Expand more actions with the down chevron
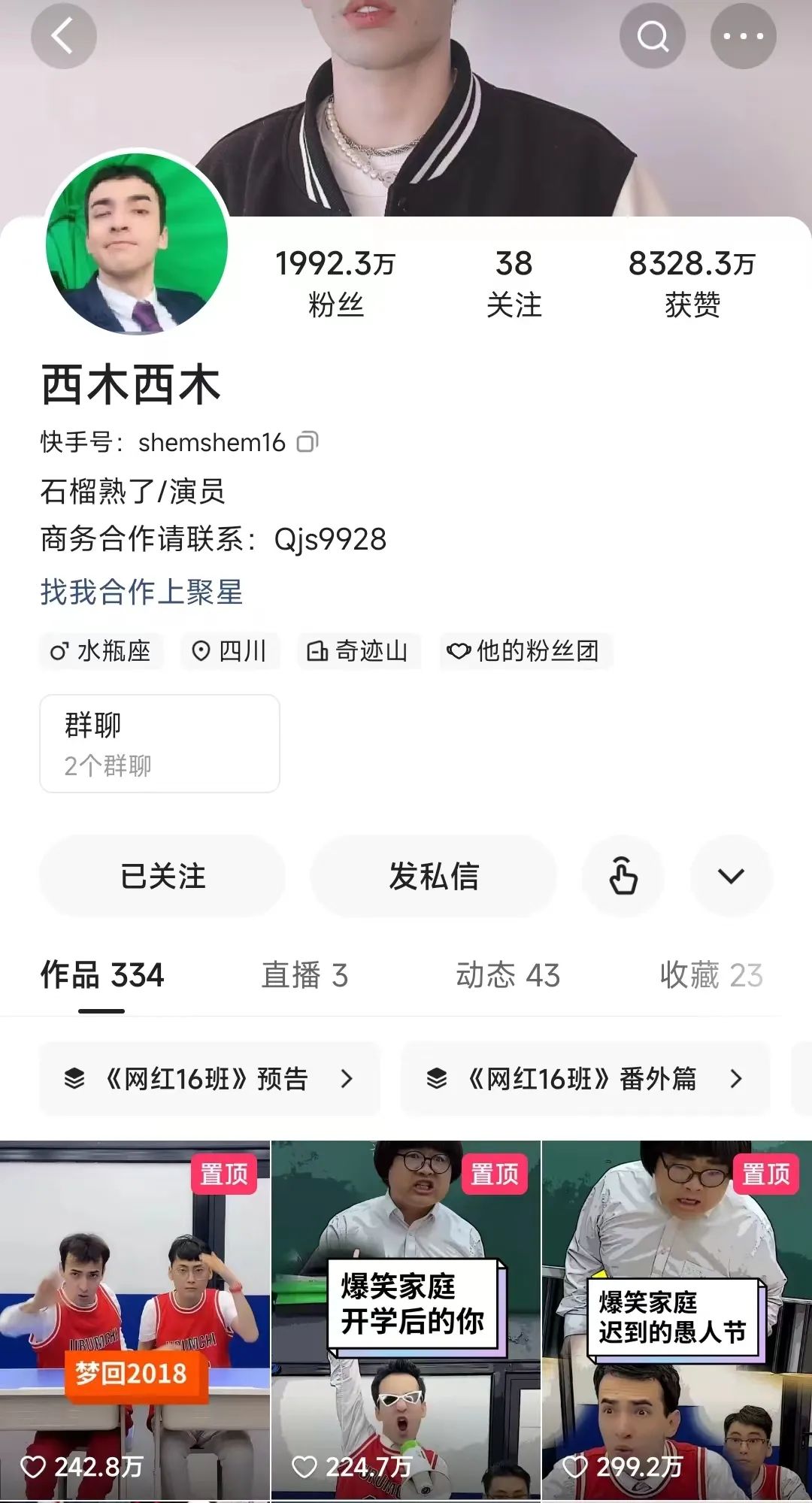 click(x=731, y=876)
